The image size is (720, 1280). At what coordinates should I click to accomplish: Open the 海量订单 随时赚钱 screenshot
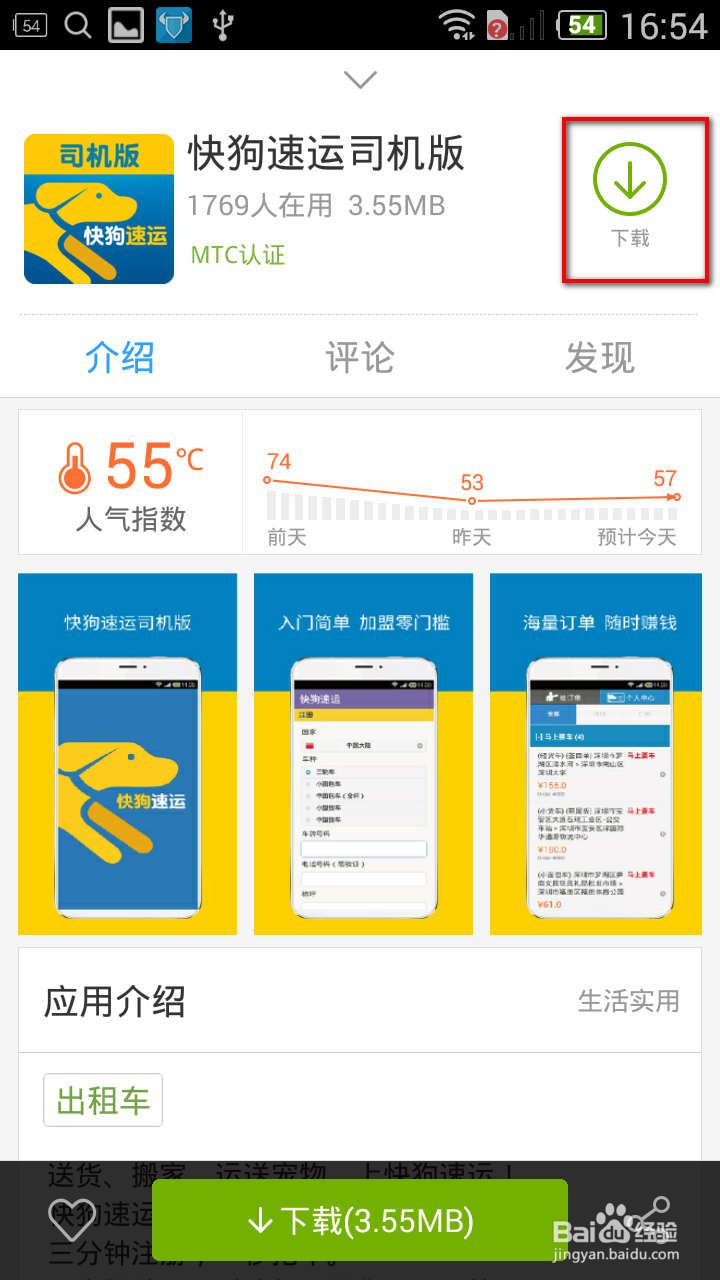point(595,754)
